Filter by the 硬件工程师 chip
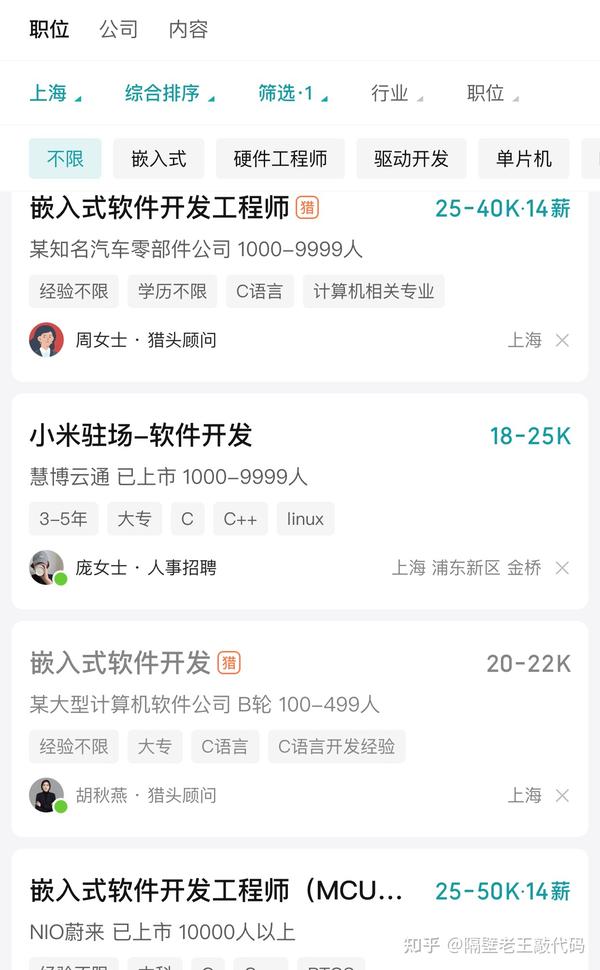 (280, 159)
